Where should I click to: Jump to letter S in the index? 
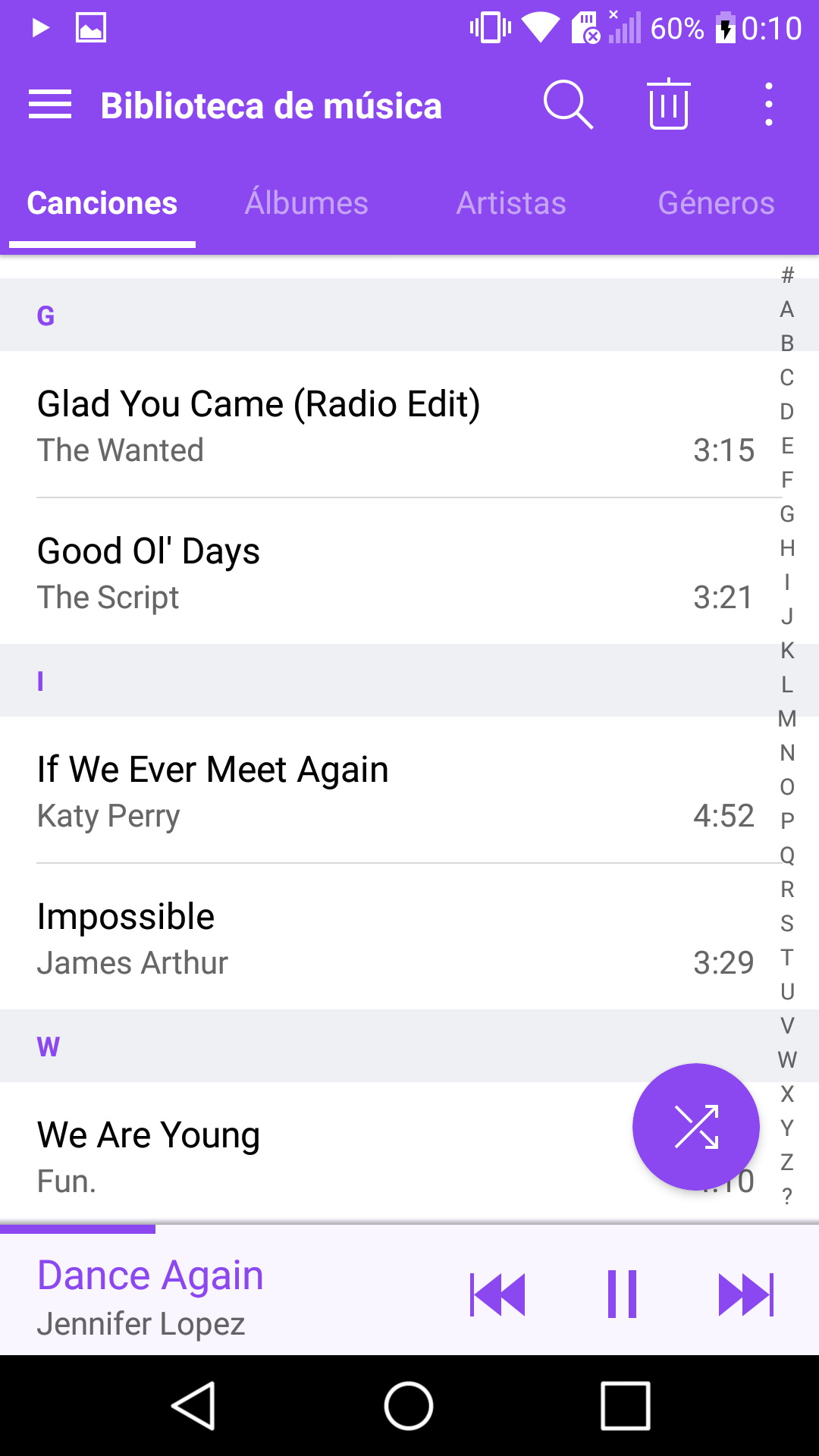787,924
